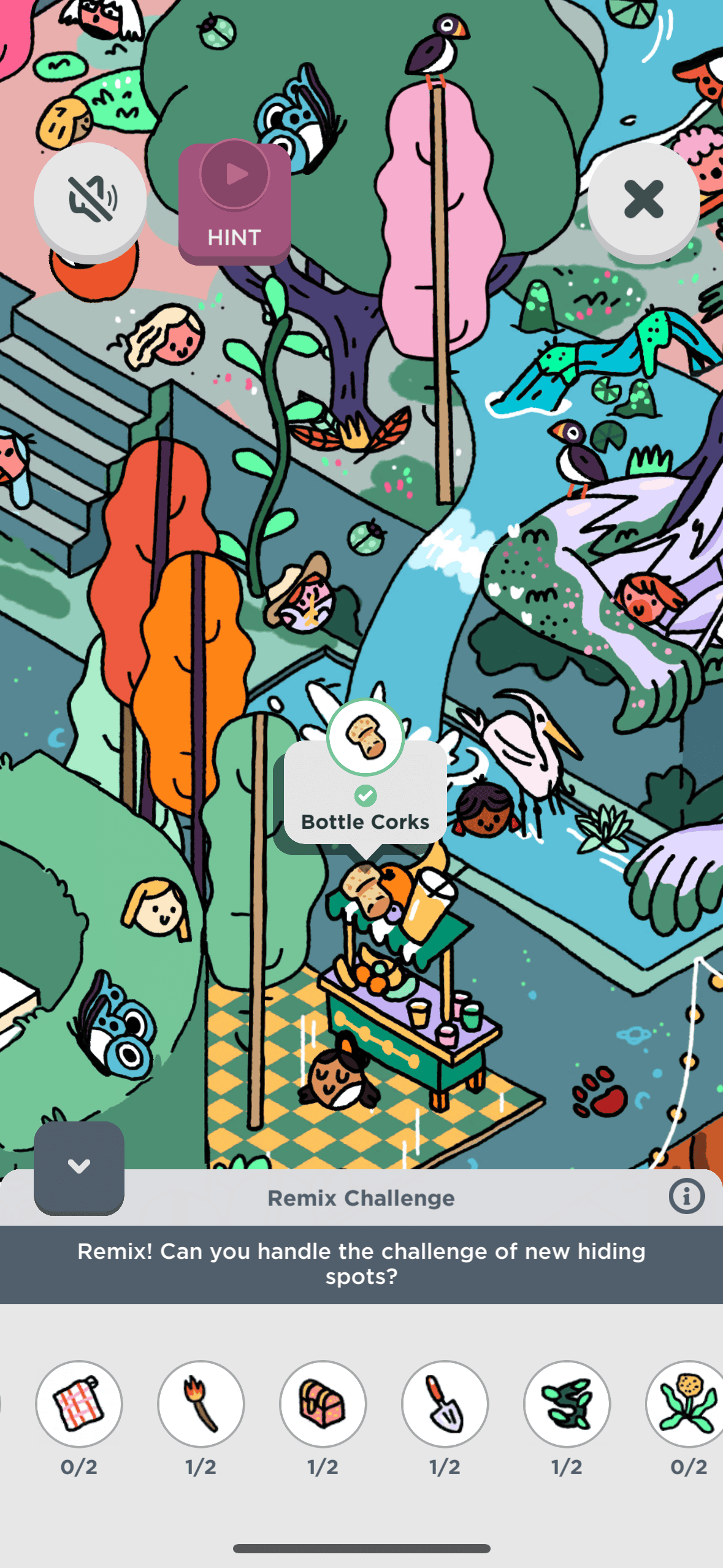Collapse the Remix Challenge panel

pyautogui.click(x=79, y=1166)
